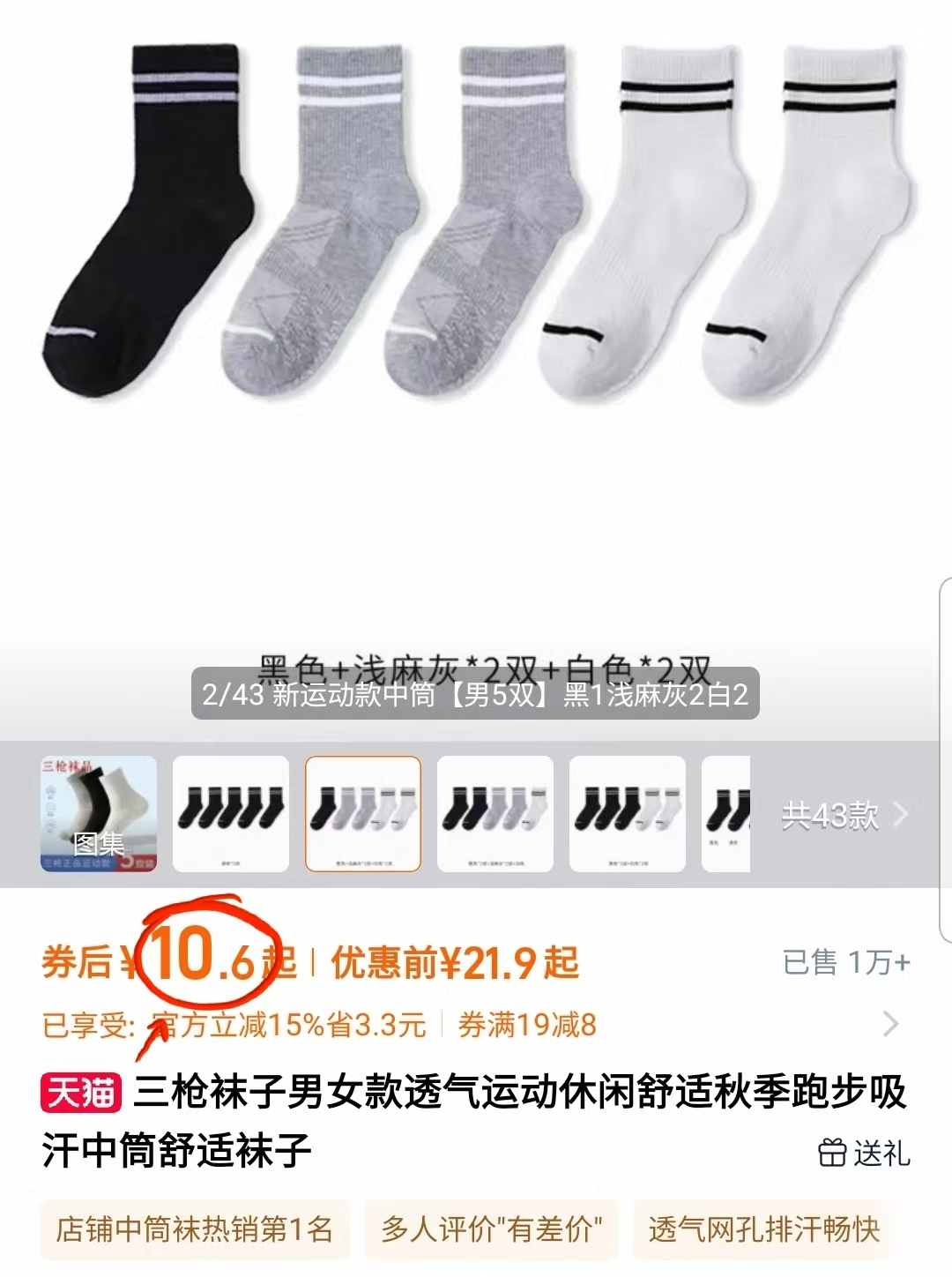Screen dimensions: 952x1277
Task: Click the red circled price 10.6
Action: tap(205, 960)
